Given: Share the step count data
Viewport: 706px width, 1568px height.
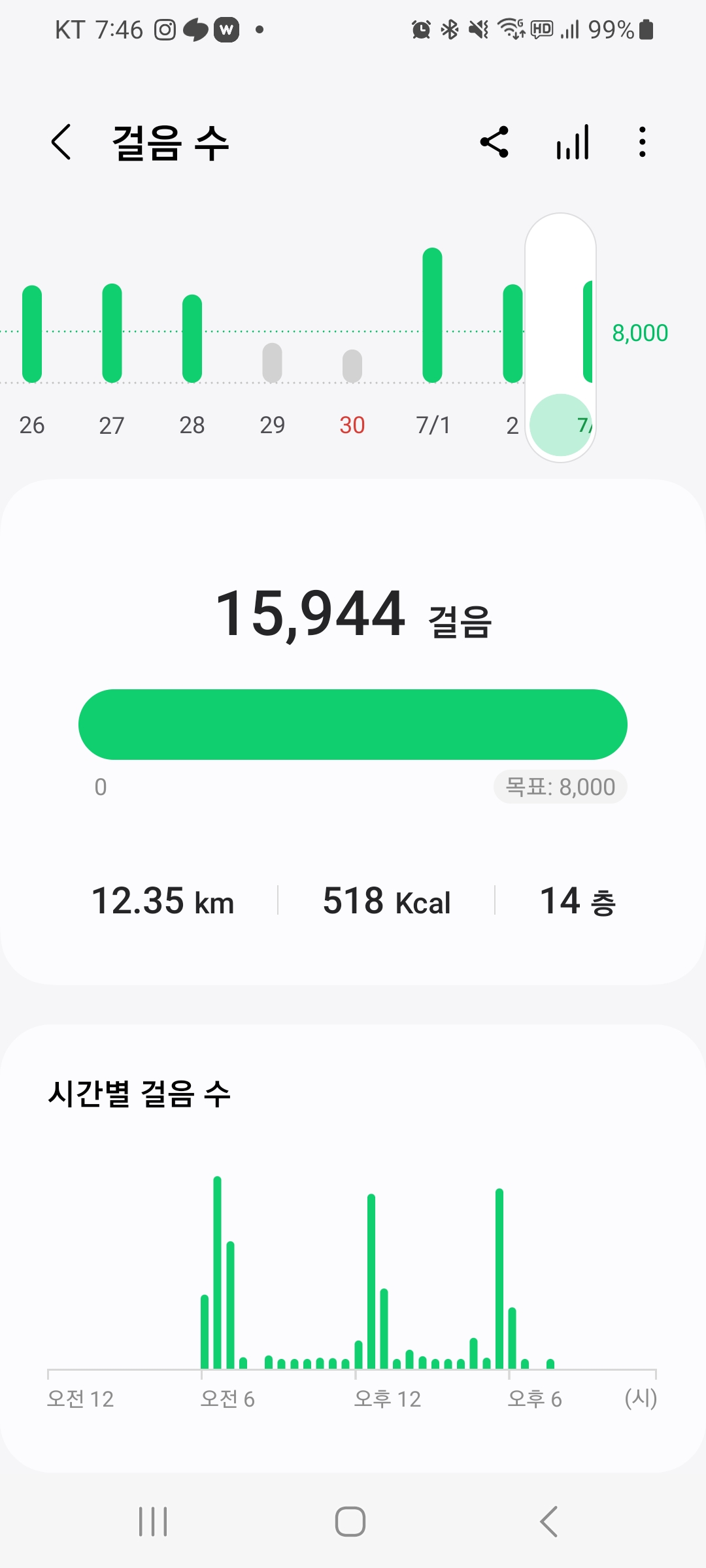Looking at the screenshot, I should [494, 142].
